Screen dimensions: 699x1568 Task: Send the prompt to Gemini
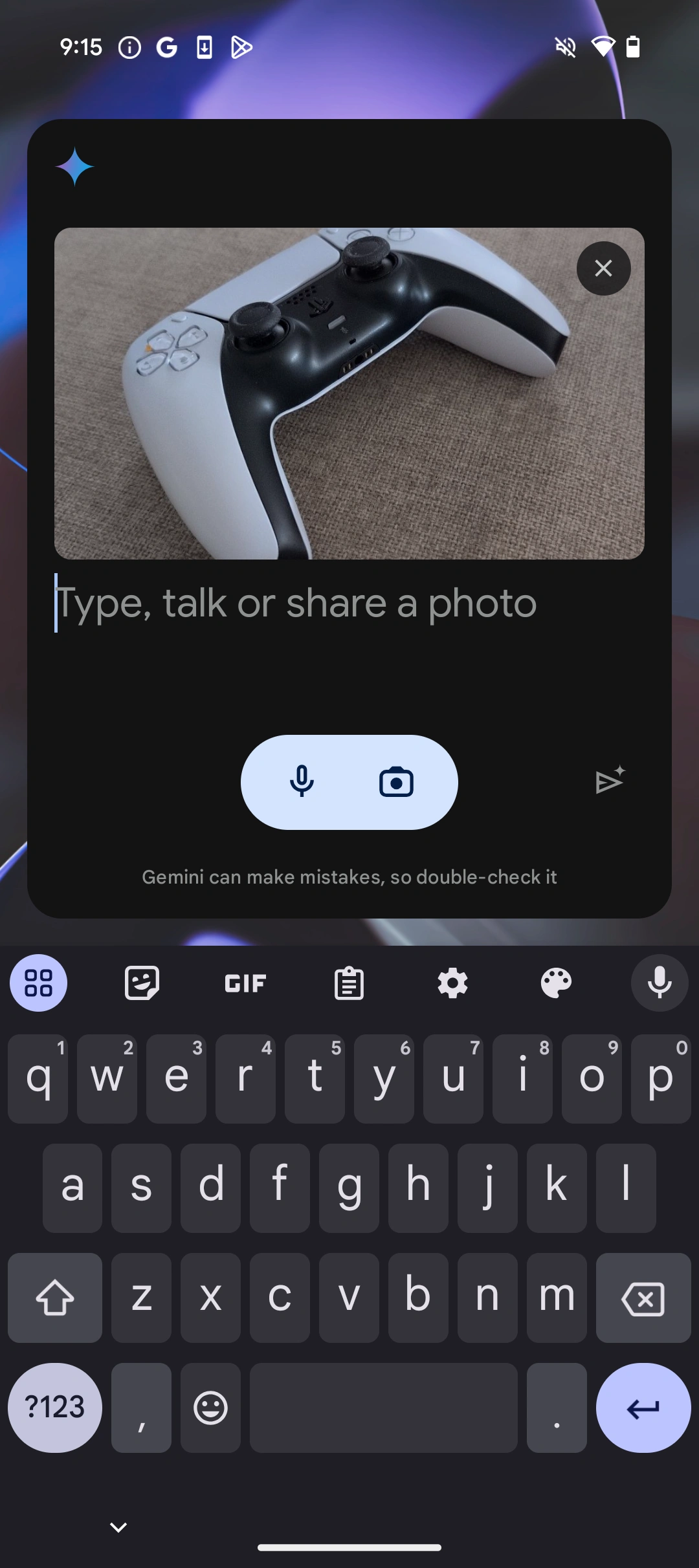click(610, 781)
